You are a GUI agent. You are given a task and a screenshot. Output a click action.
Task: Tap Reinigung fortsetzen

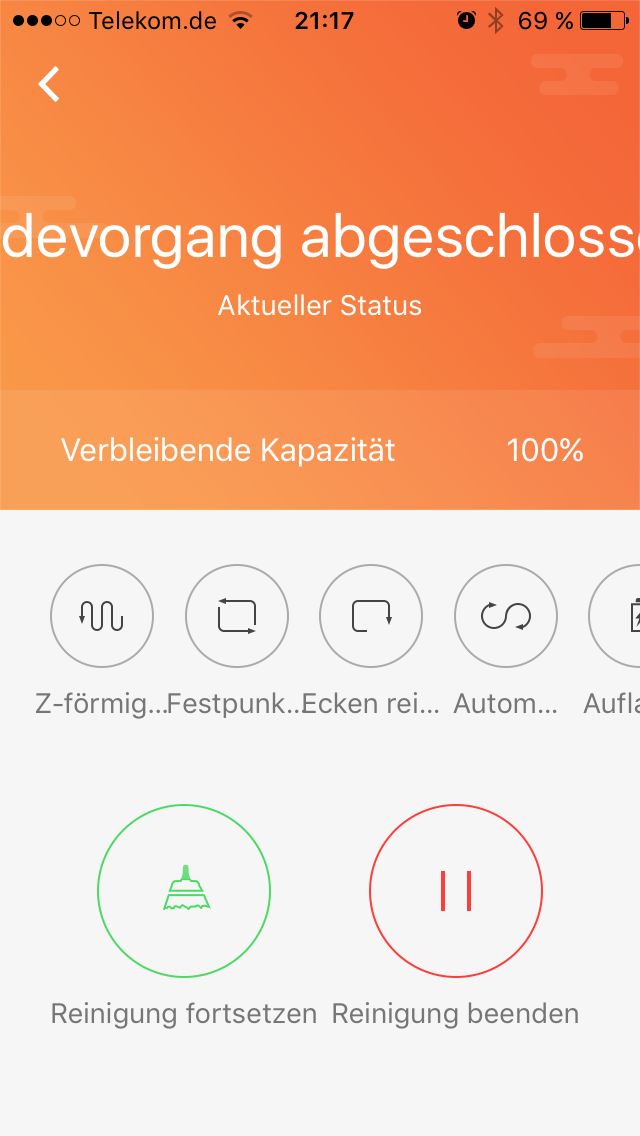184,890
